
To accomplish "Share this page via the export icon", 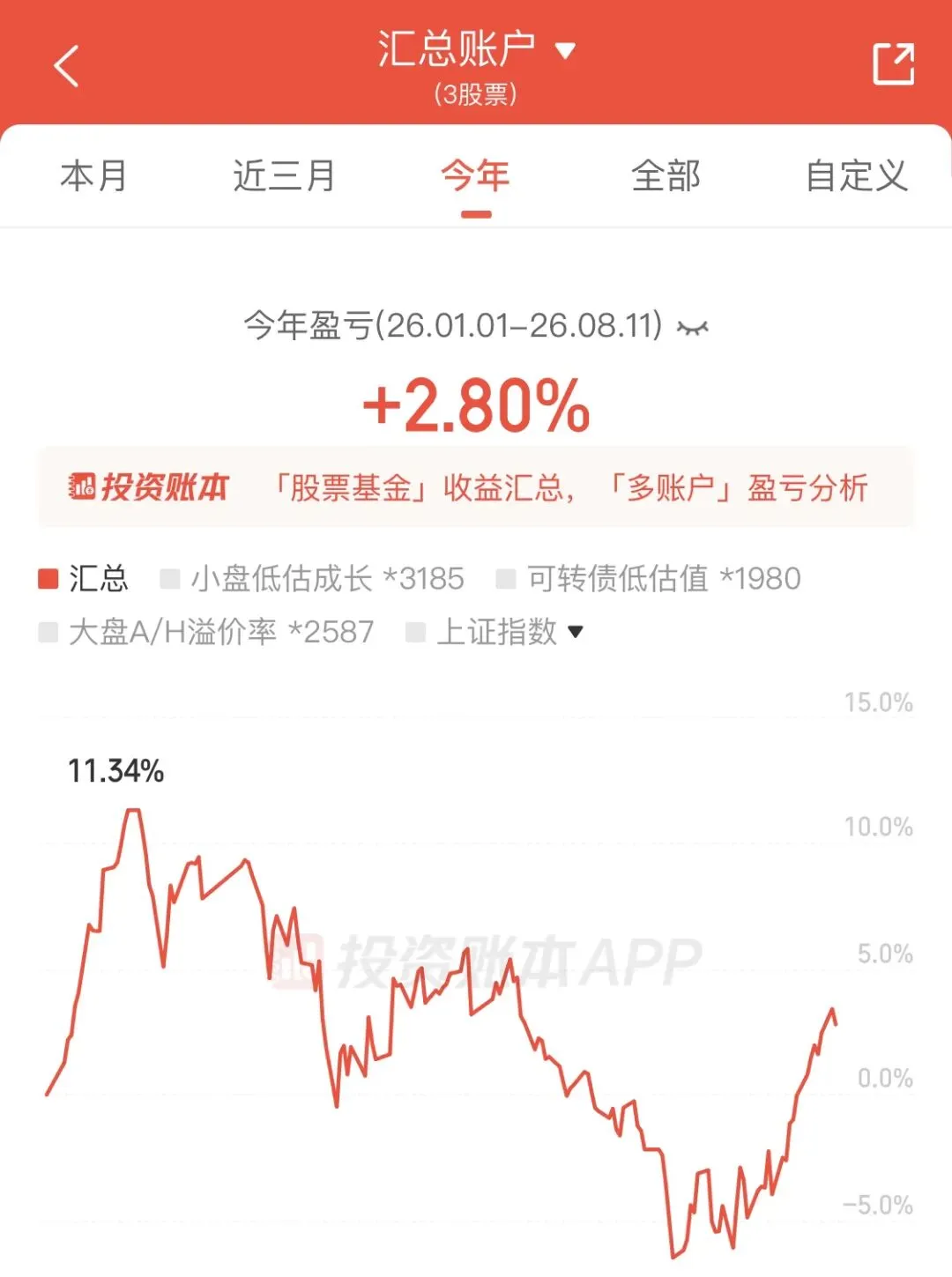I will [x=893, y=64].
